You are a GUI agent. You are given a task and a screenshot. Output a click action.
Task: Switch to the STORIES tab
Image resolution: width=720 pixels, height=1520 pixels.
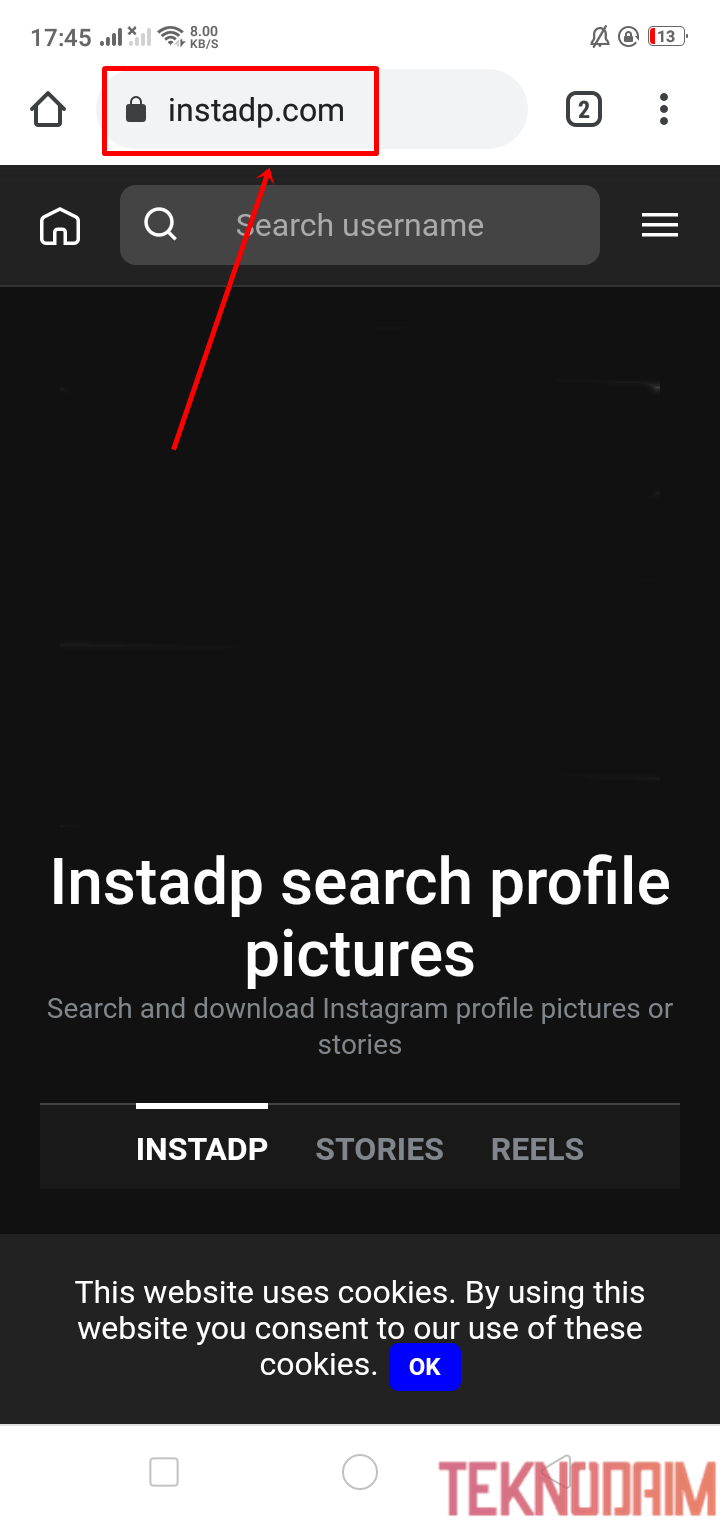(x=379, y=1149)
